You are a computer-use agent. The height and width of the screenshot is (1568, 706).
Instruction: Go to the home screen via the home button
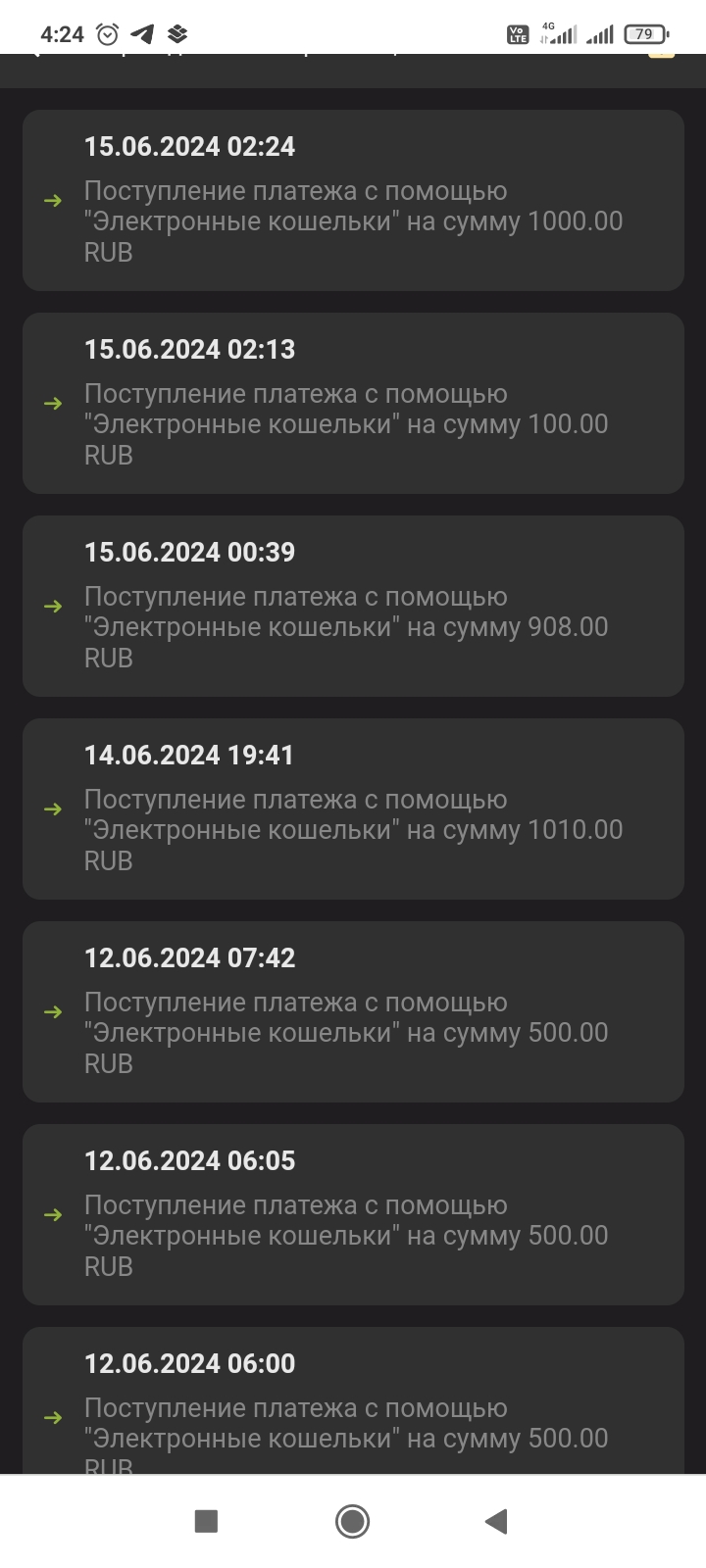352,1521
